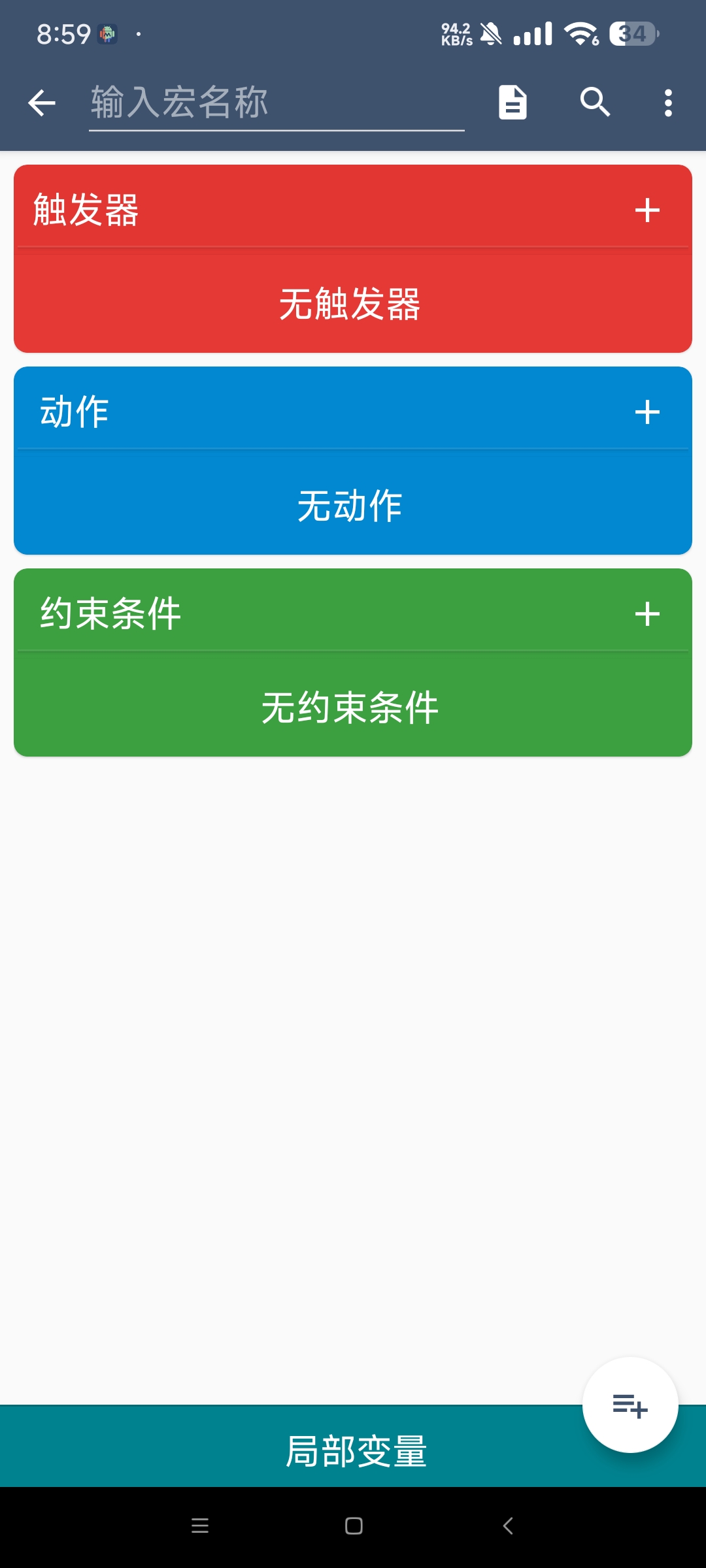Tap the floating add-variable button
Image resolution: width=706 pixels, height=1568 pixels.
click(630, 1406)
